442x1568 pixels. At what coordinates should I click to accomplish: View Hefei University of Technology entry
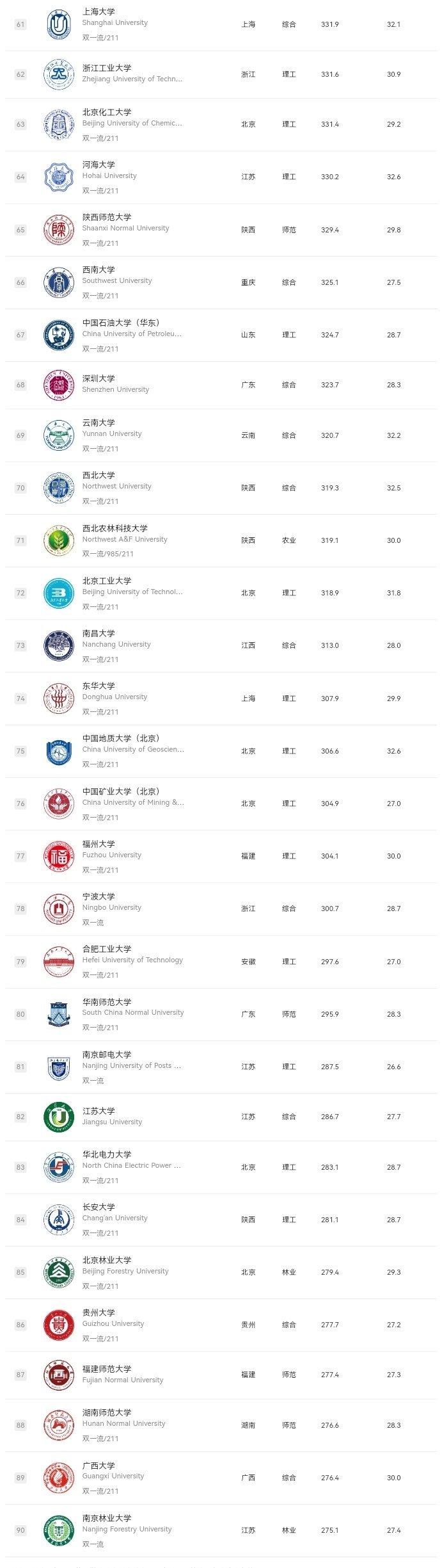pyautogui.click(x=107, y=950)
